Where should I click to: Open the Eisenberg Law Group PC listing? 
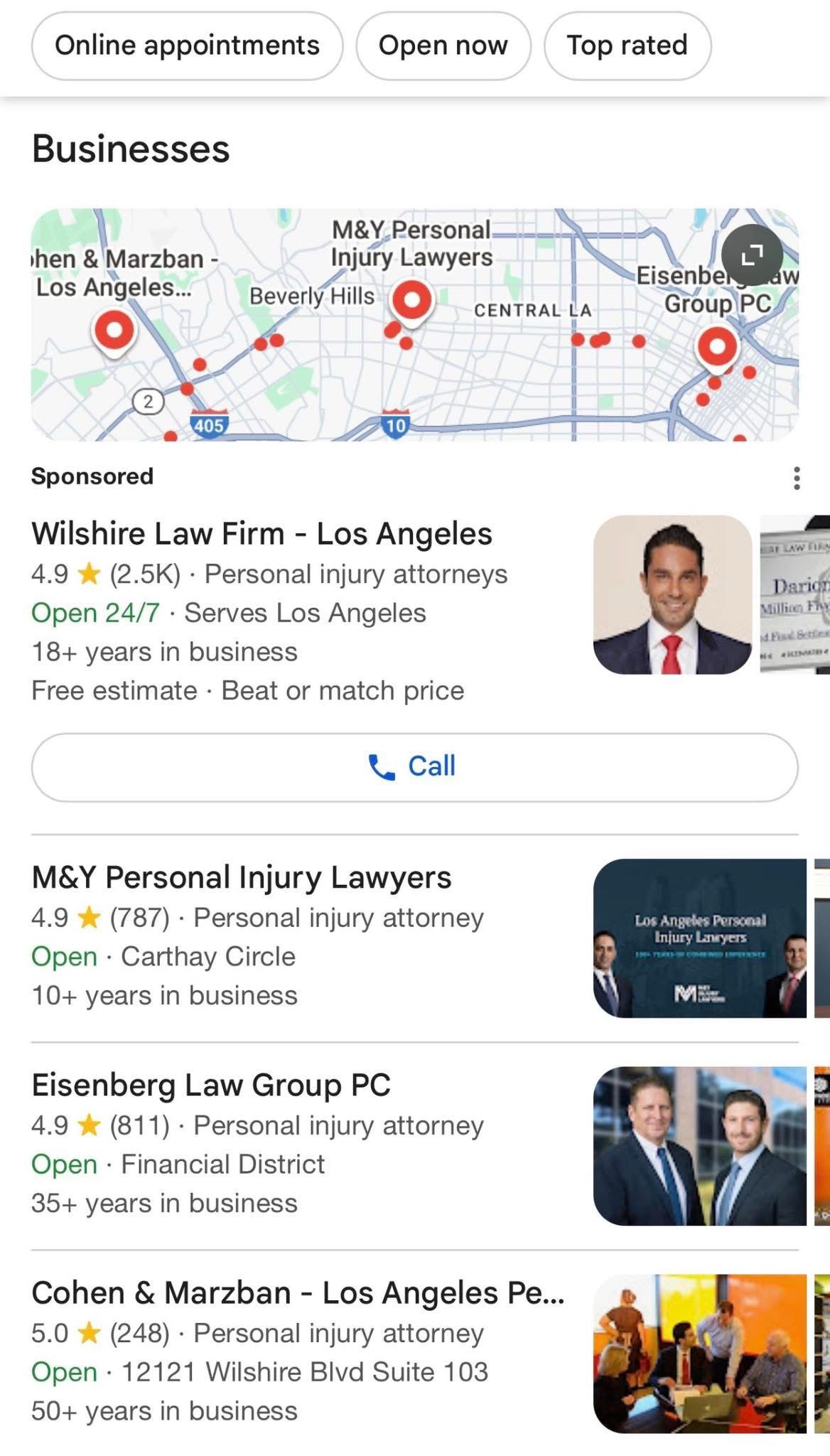(211, 1085)
